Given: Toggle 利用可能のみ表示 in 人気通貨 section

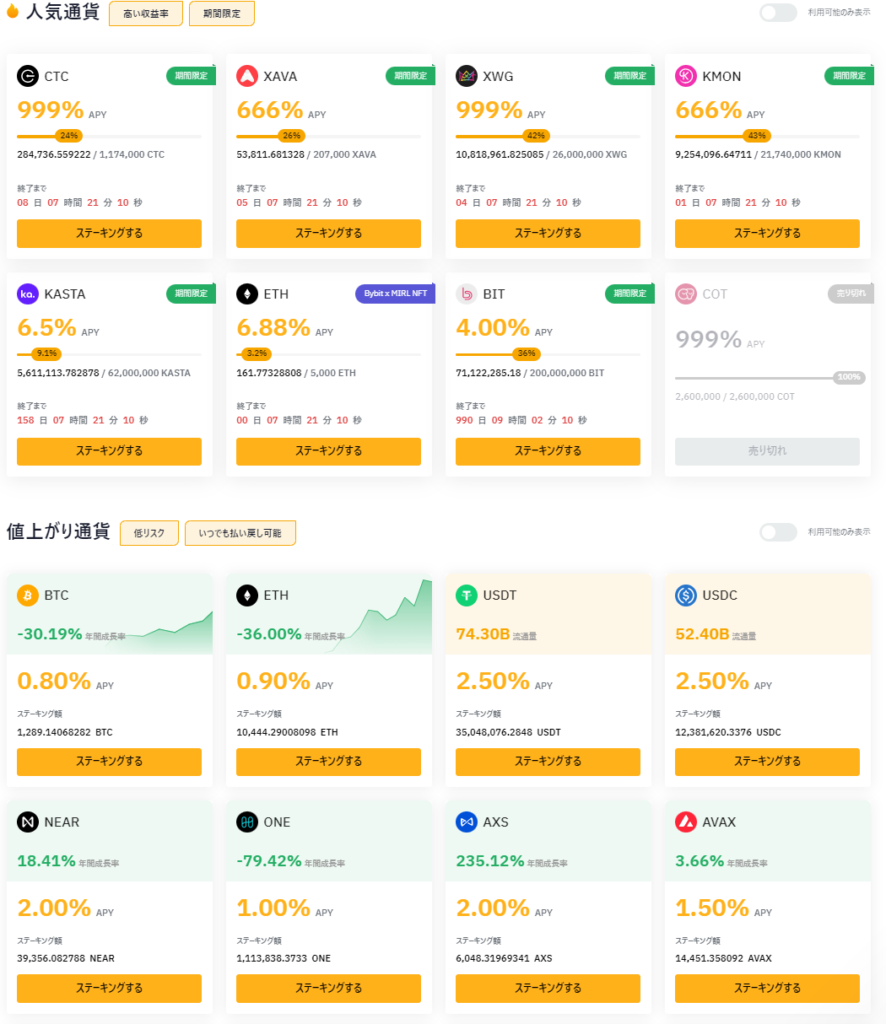Looking at the screenshot, I should (x=778, y=13).
